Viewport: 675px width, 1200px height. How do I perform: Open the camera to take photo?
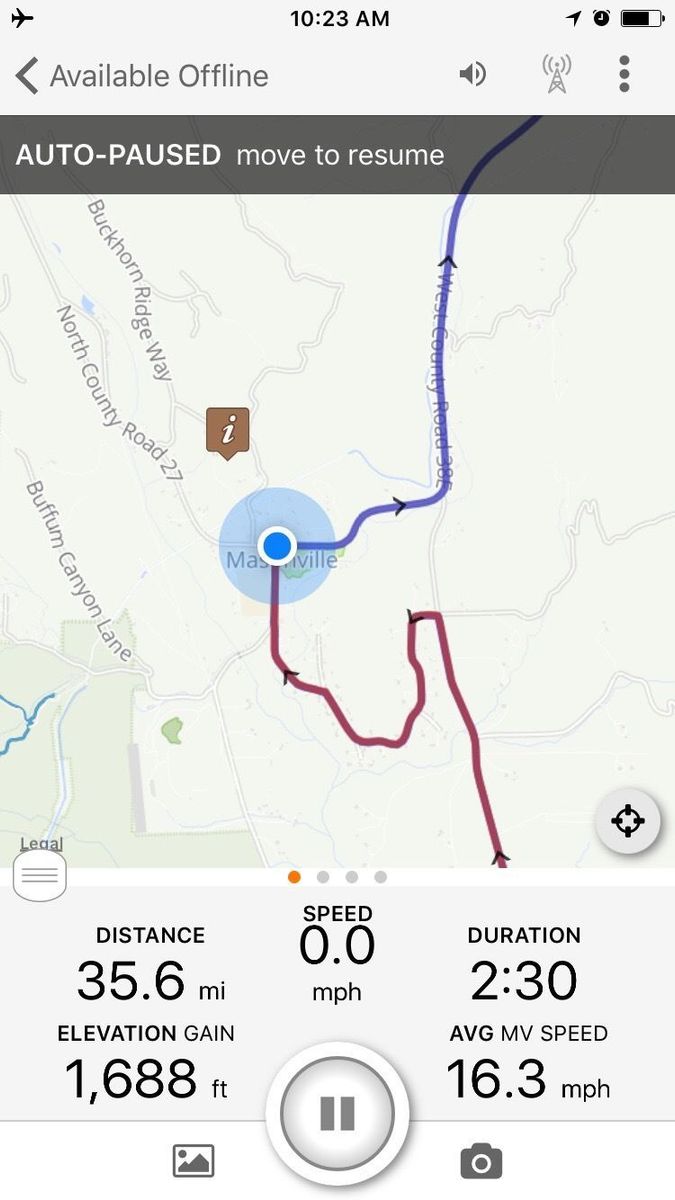481,1161
